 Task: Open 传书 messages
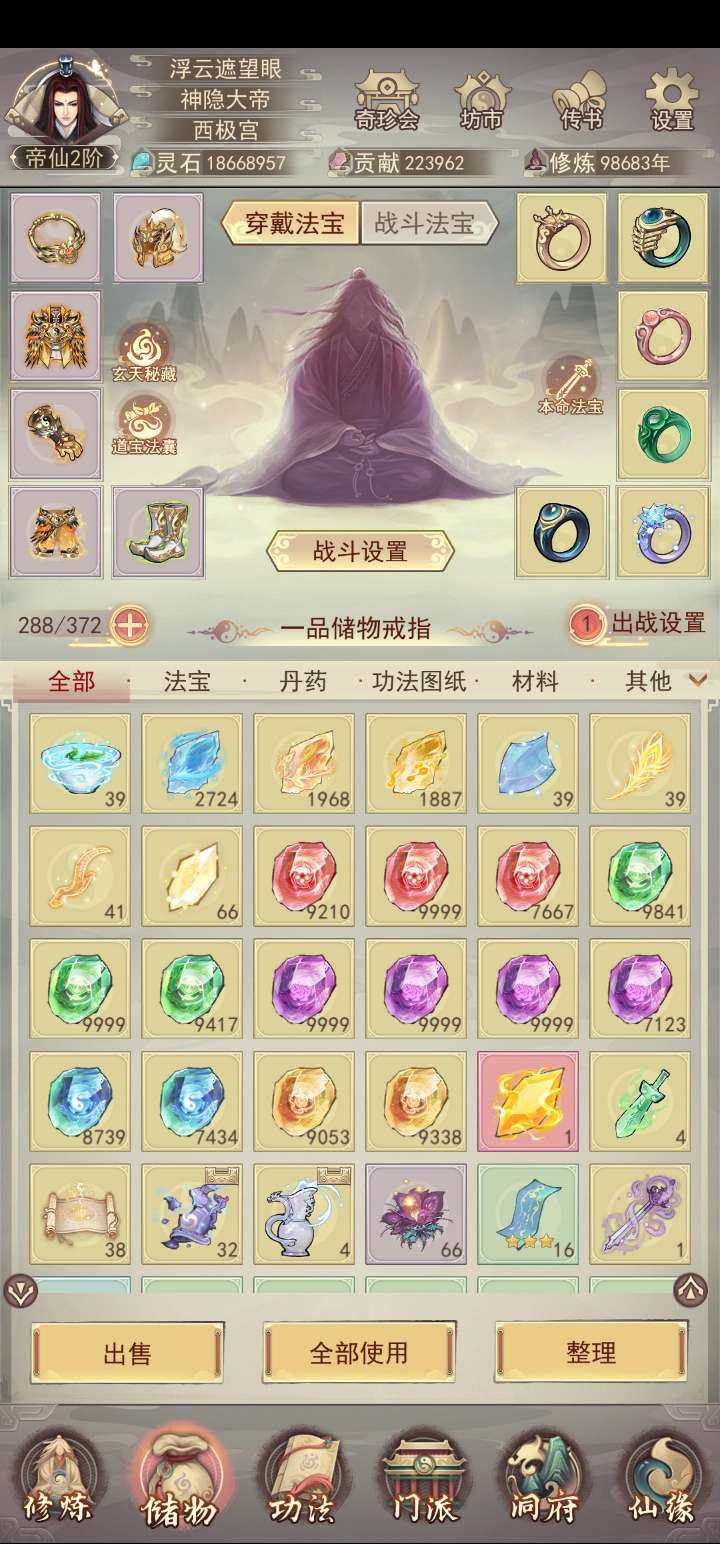[579, 101]
